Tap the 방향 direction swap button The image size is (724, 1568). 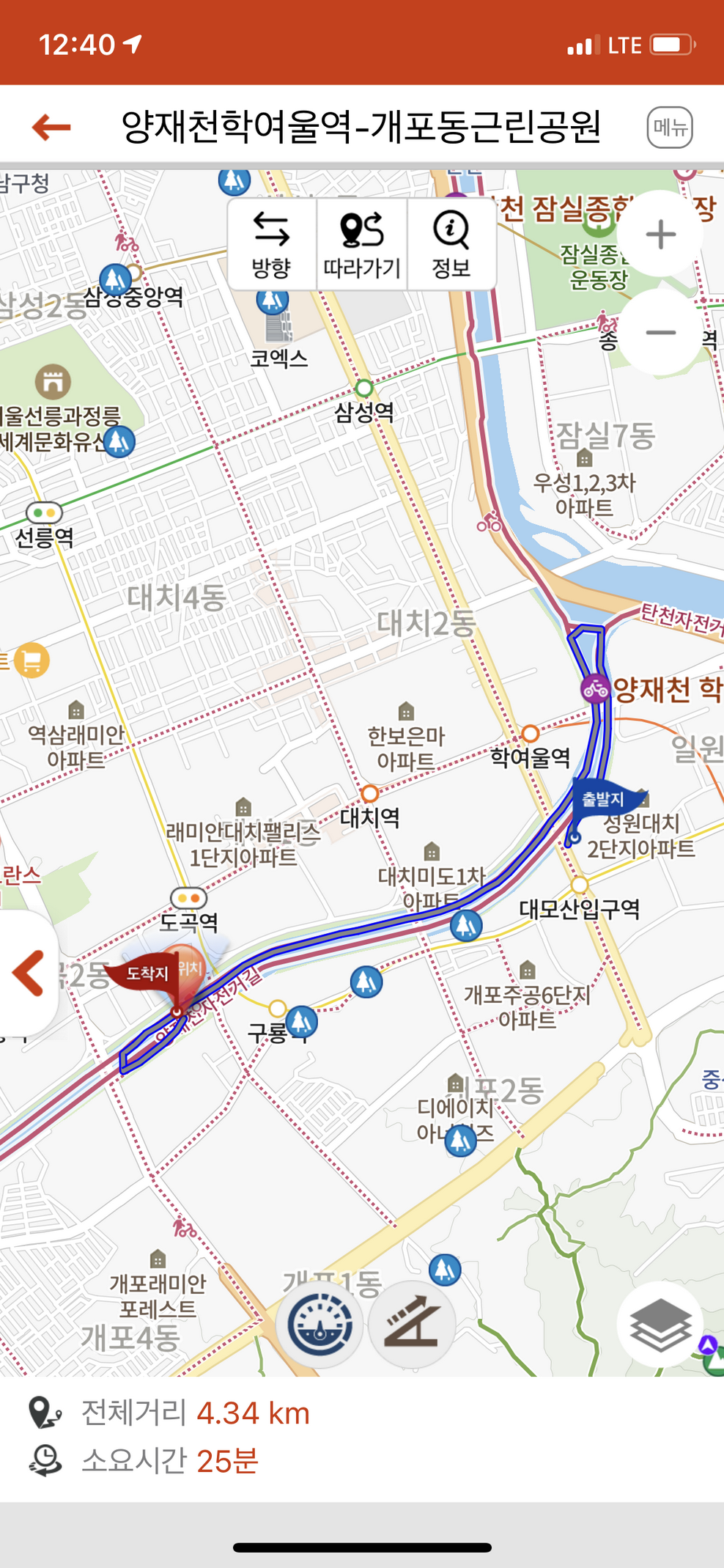pyautogui.click(x=271, y=245)
